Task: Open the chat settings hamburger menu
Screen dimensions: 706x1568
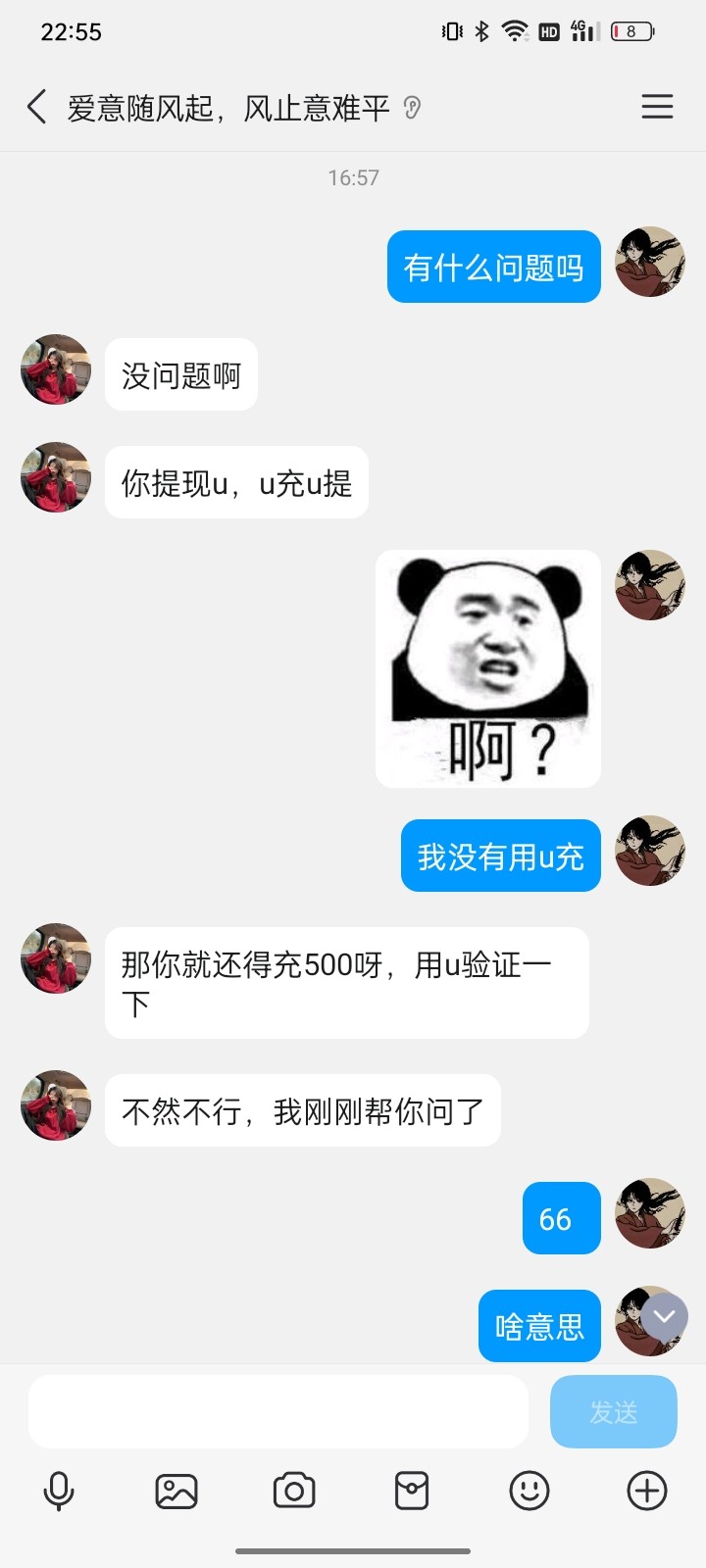Action: point(657,107)
